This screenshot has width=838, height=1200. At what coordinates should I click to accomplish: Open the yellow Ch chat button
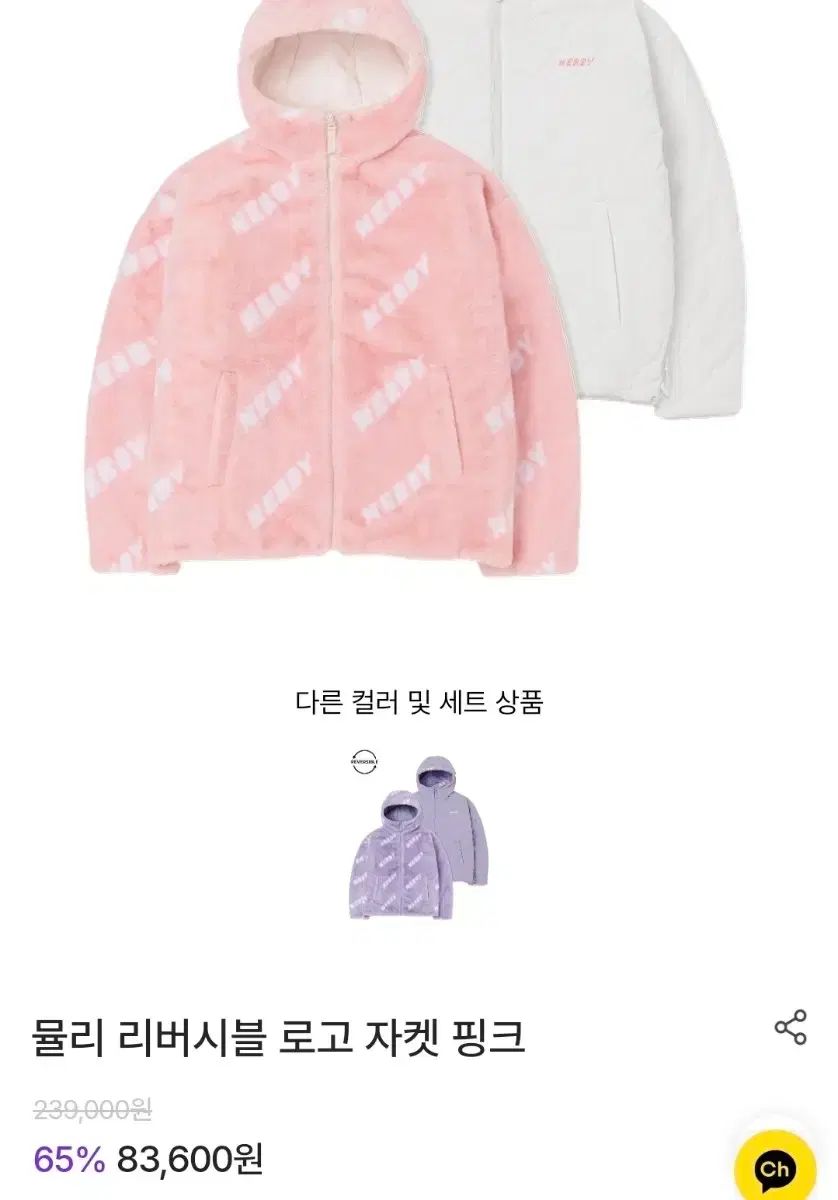(774, 1169)
